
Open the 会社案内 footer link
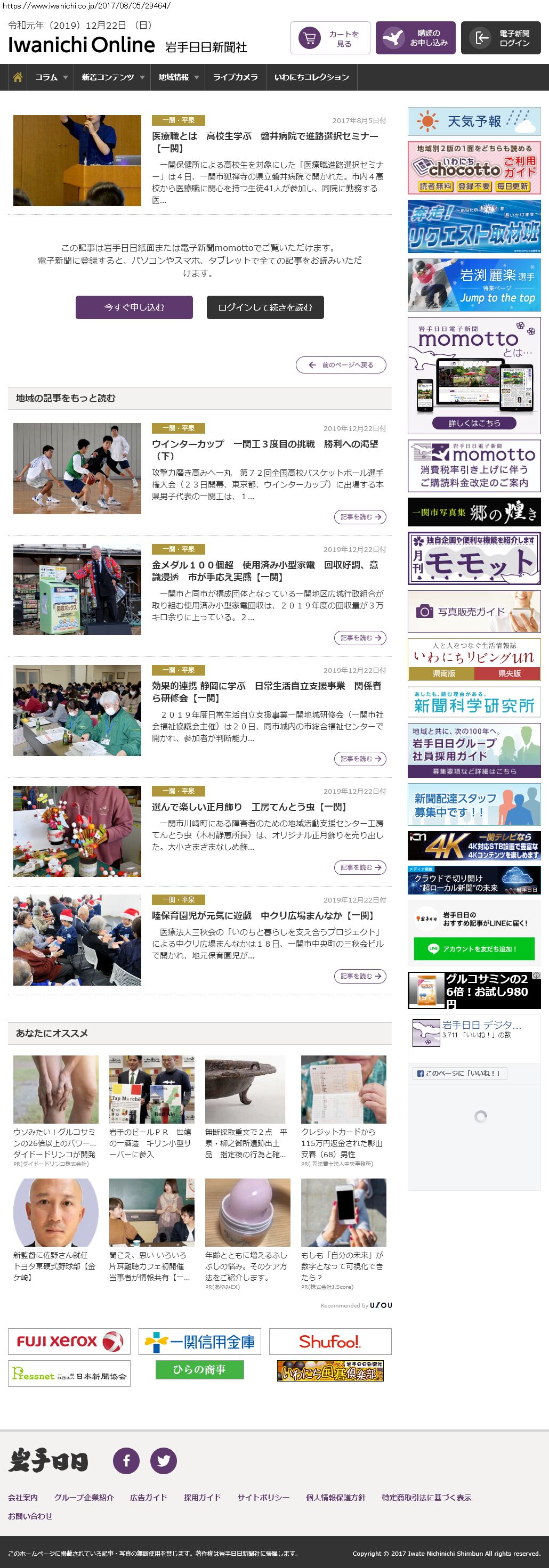pos(22,1497)
